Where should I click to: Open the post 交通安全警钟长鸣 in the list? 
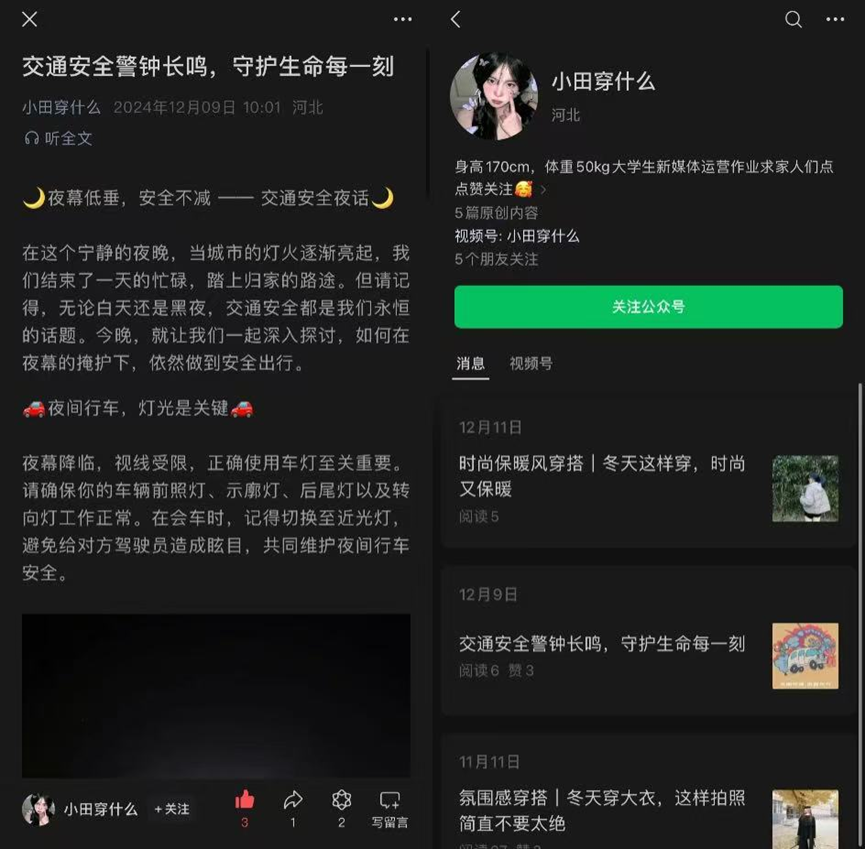[x=602, y=644]
